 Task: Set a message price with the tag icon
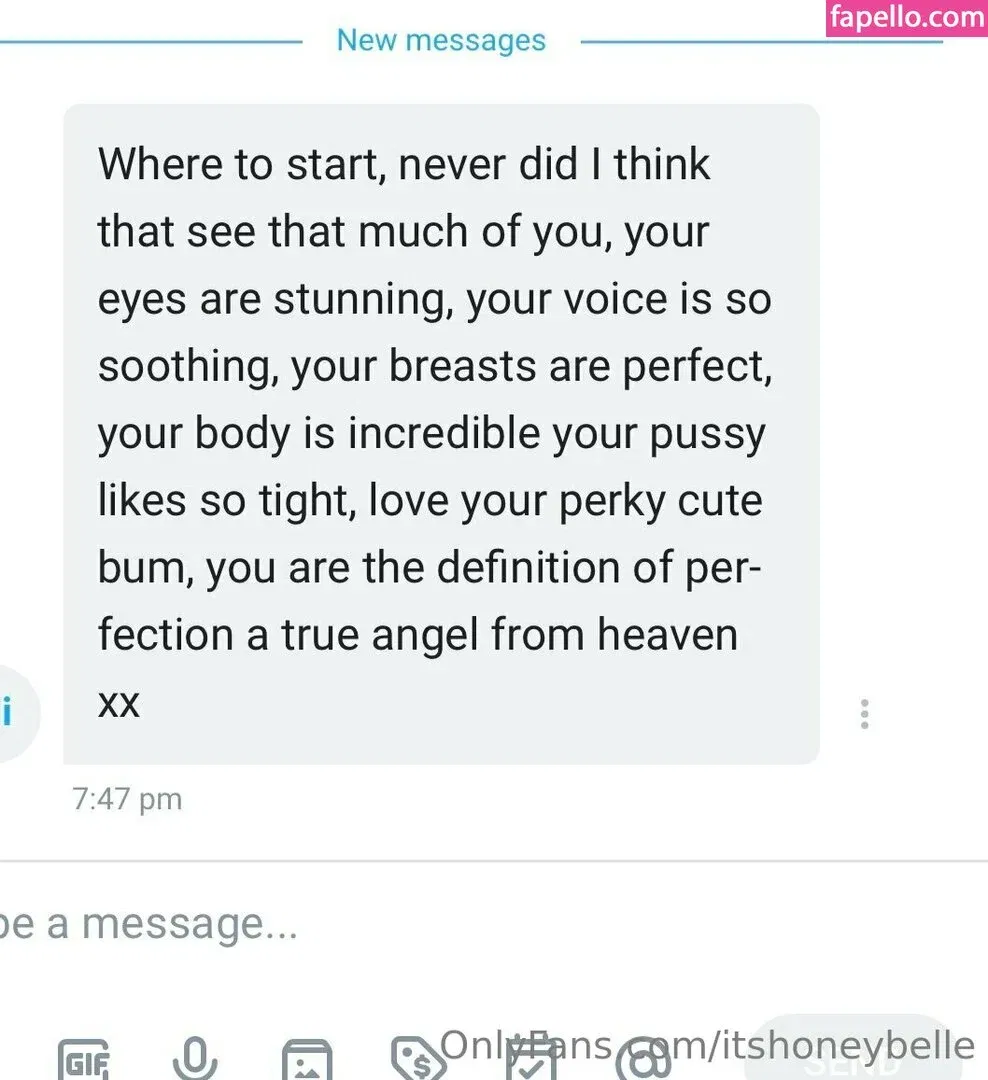[x=420, y=1060]
